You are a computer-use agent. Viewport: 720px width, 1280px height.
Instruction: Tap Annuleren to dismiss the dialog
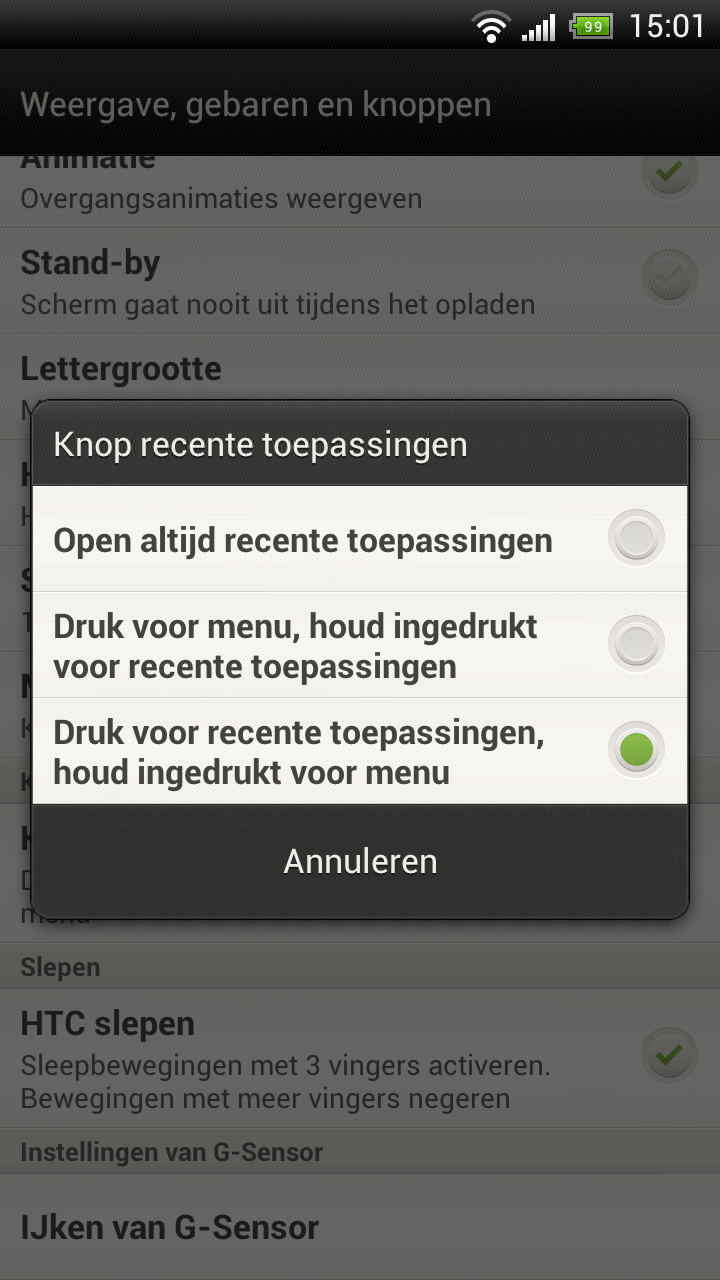[x=360, y=861]
